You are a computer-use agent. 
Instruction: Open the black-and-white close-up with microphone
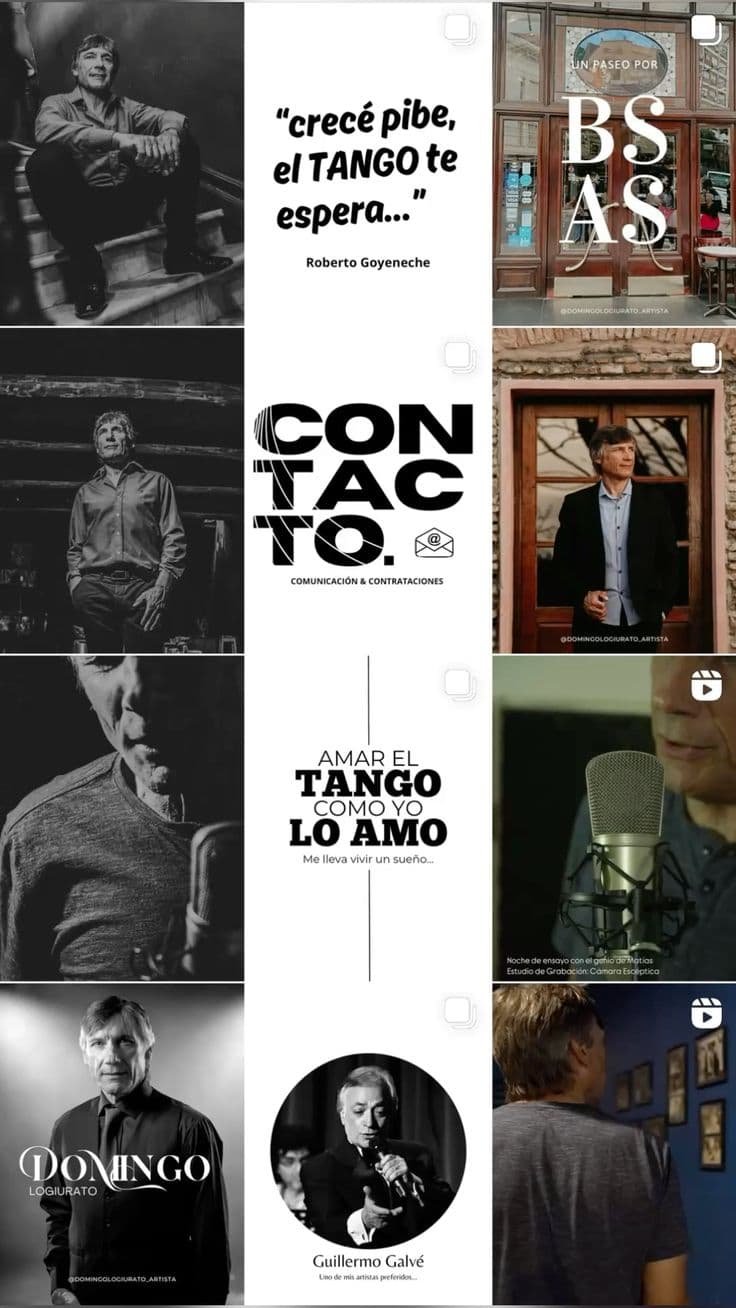(x=122, y=818)
